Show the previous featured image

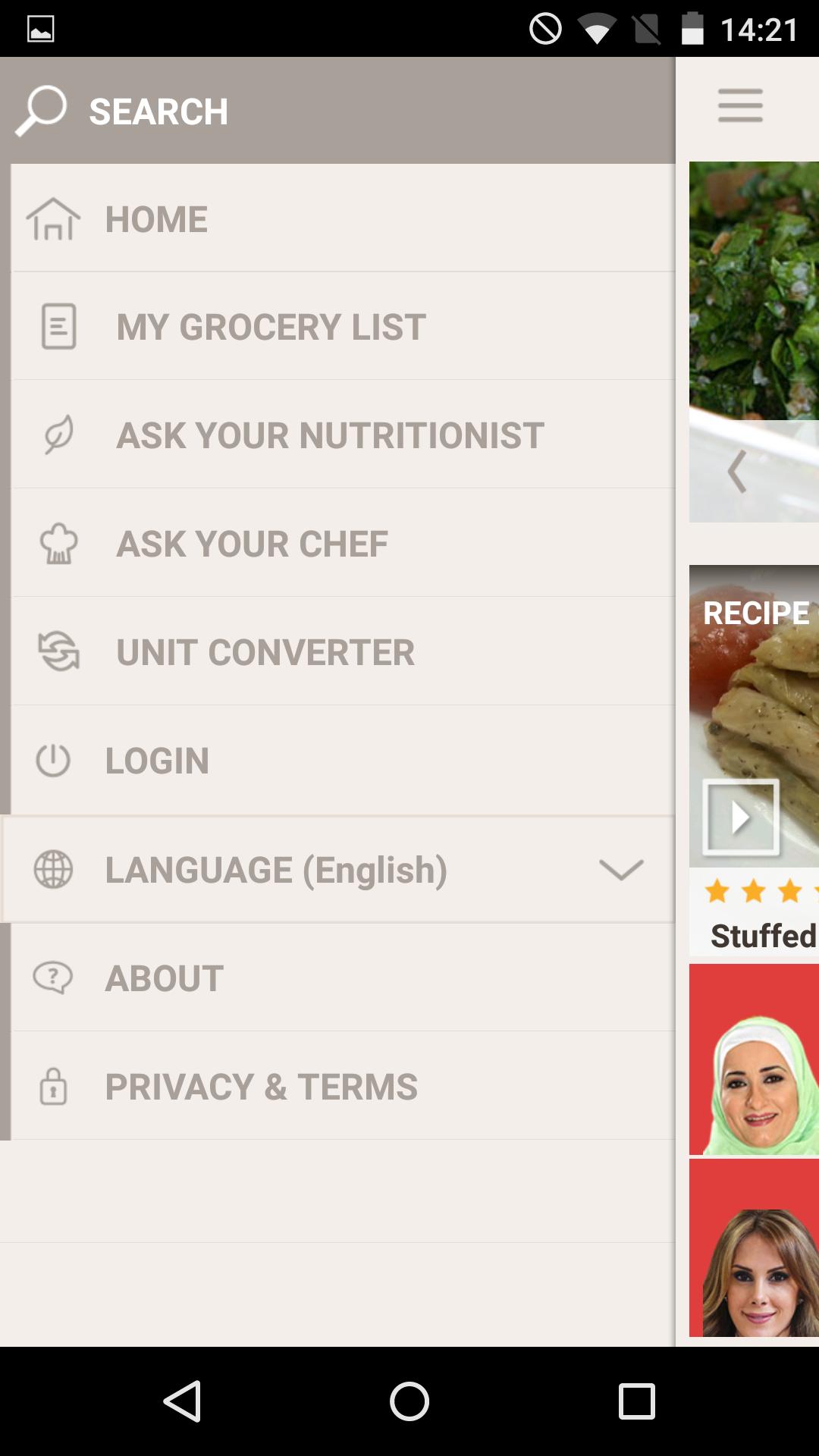(737, 471)
